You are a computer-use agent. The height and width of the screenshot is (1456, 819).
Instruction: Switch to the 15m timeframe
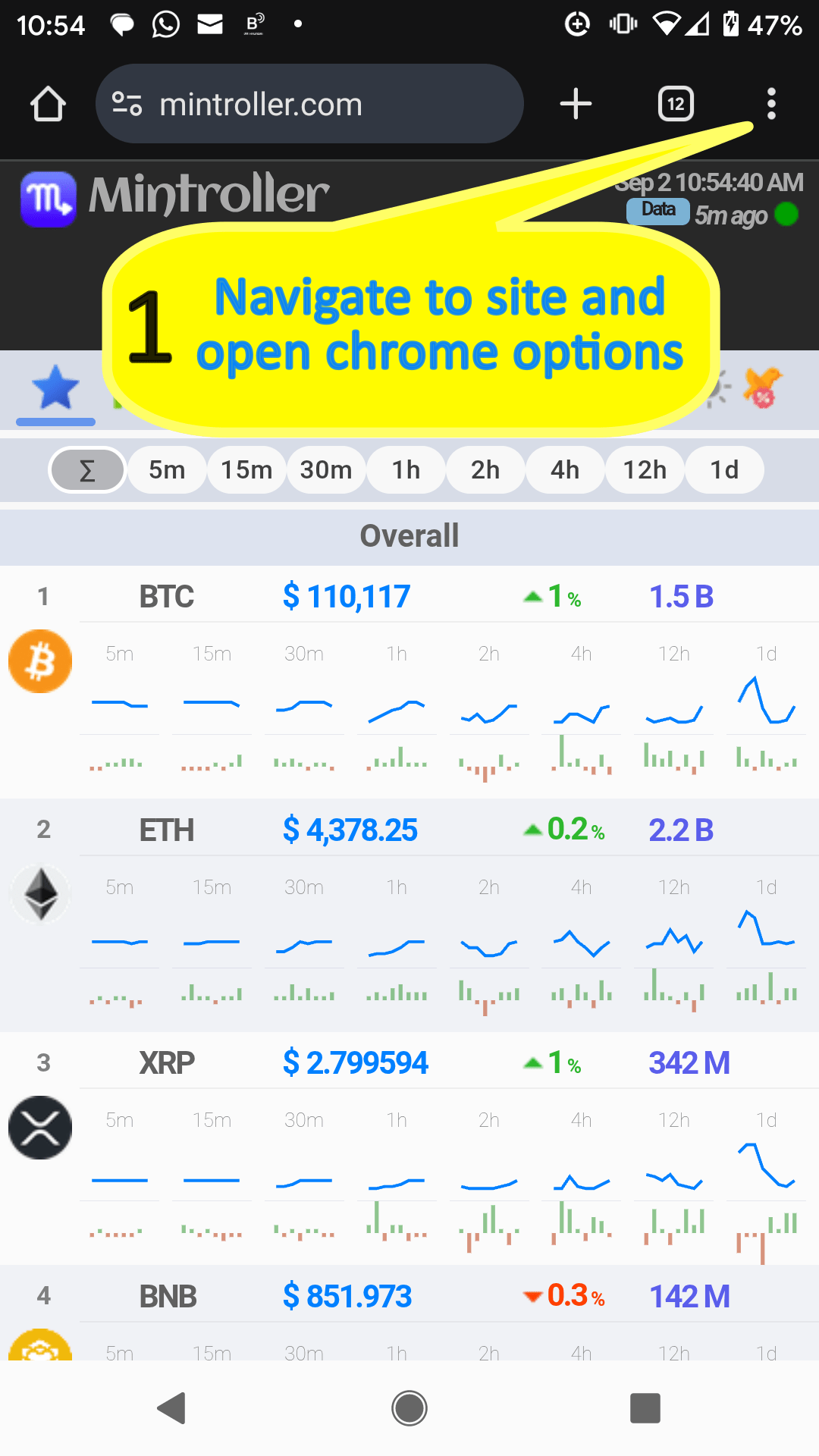tap(246, 470)
